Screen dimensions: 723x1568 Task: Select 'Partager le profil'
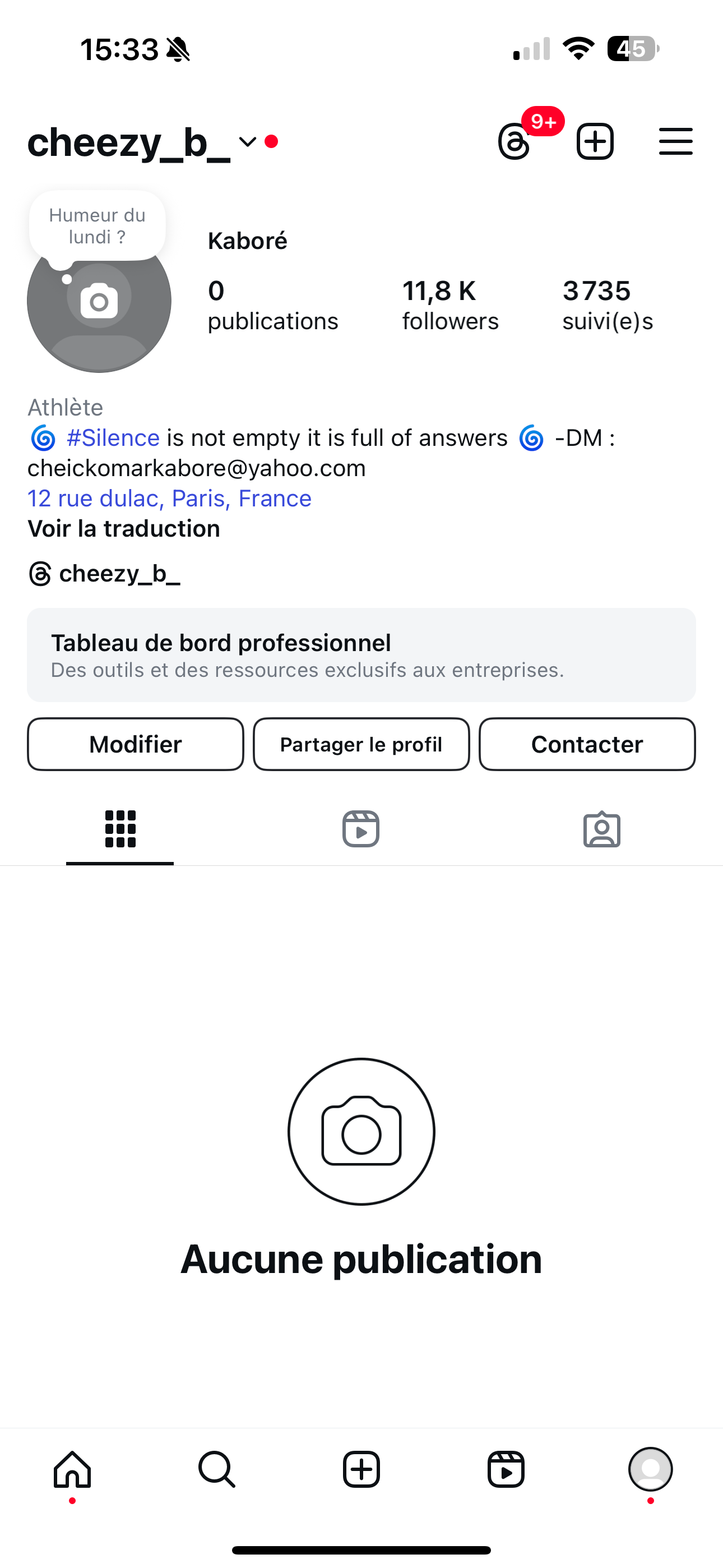pyautogui.click(x=361, y=744)
